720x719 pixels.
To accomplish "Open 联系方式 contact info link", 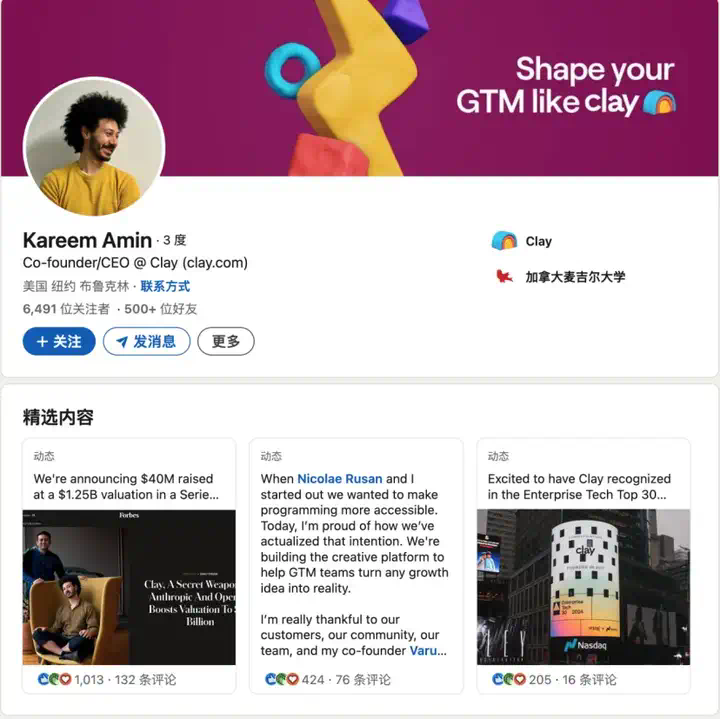I will [x=165, y=286].
